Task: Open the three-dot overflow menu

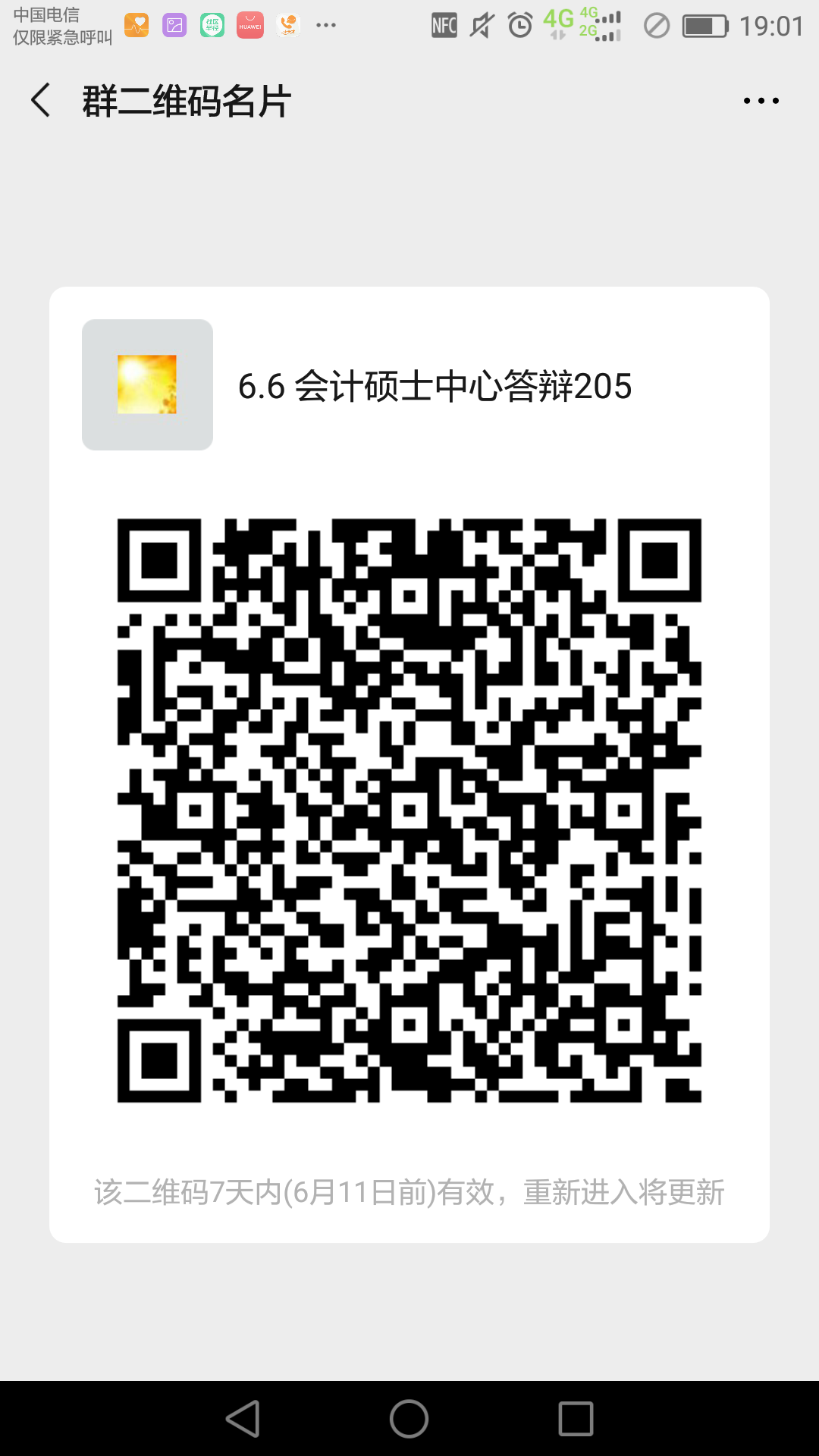Action: (761, 101)
